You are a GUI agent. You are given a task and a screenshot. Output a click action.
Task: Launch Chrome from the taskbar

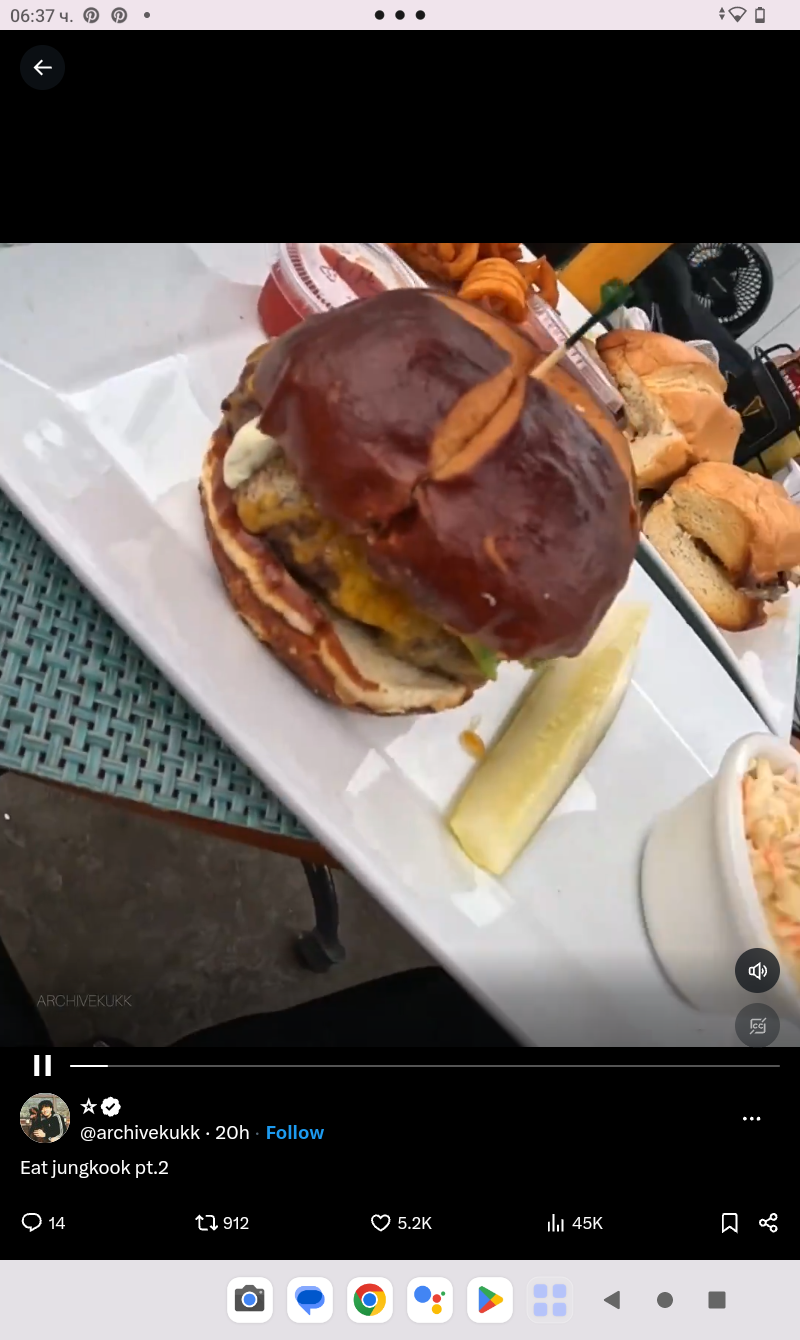tap(370, 1300)
